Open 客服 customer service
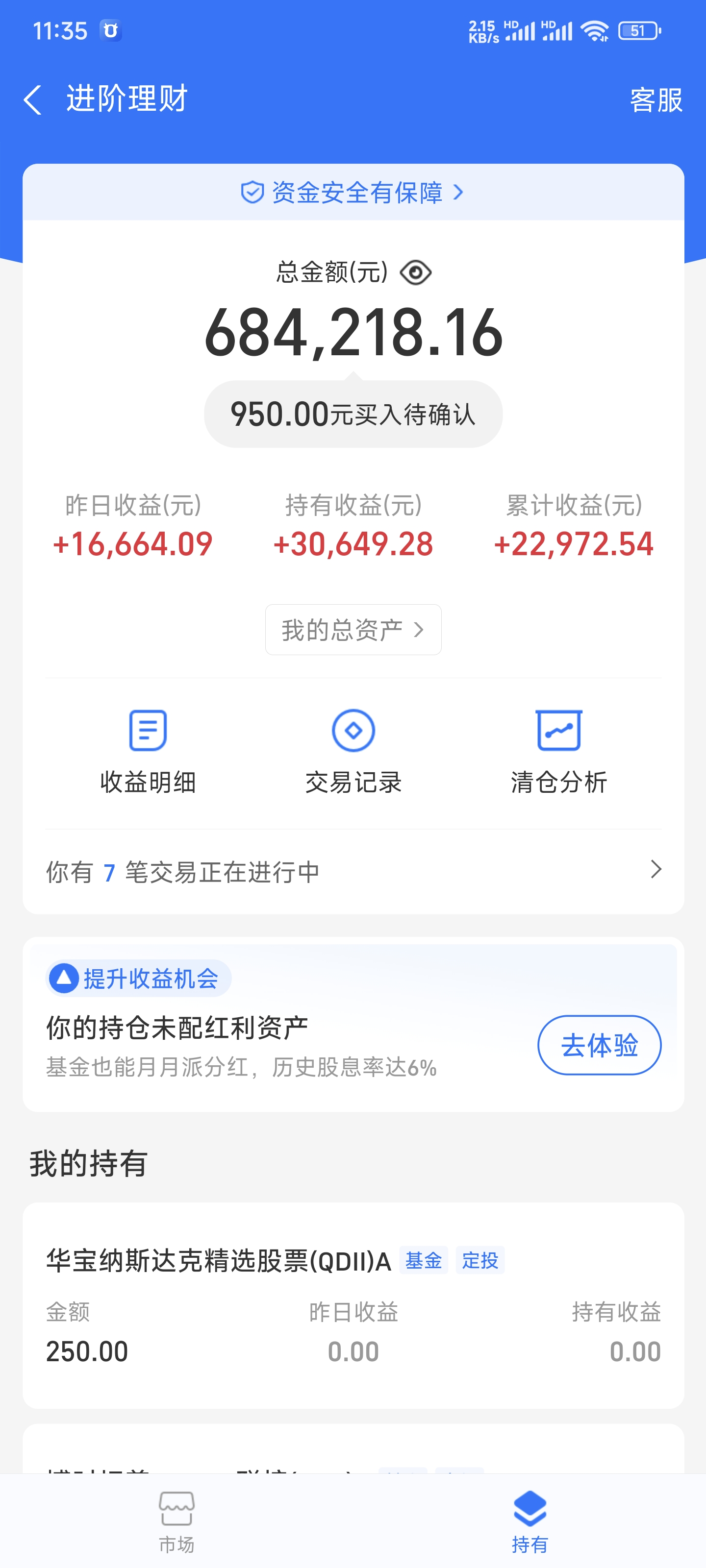 (x=656, y=100)
